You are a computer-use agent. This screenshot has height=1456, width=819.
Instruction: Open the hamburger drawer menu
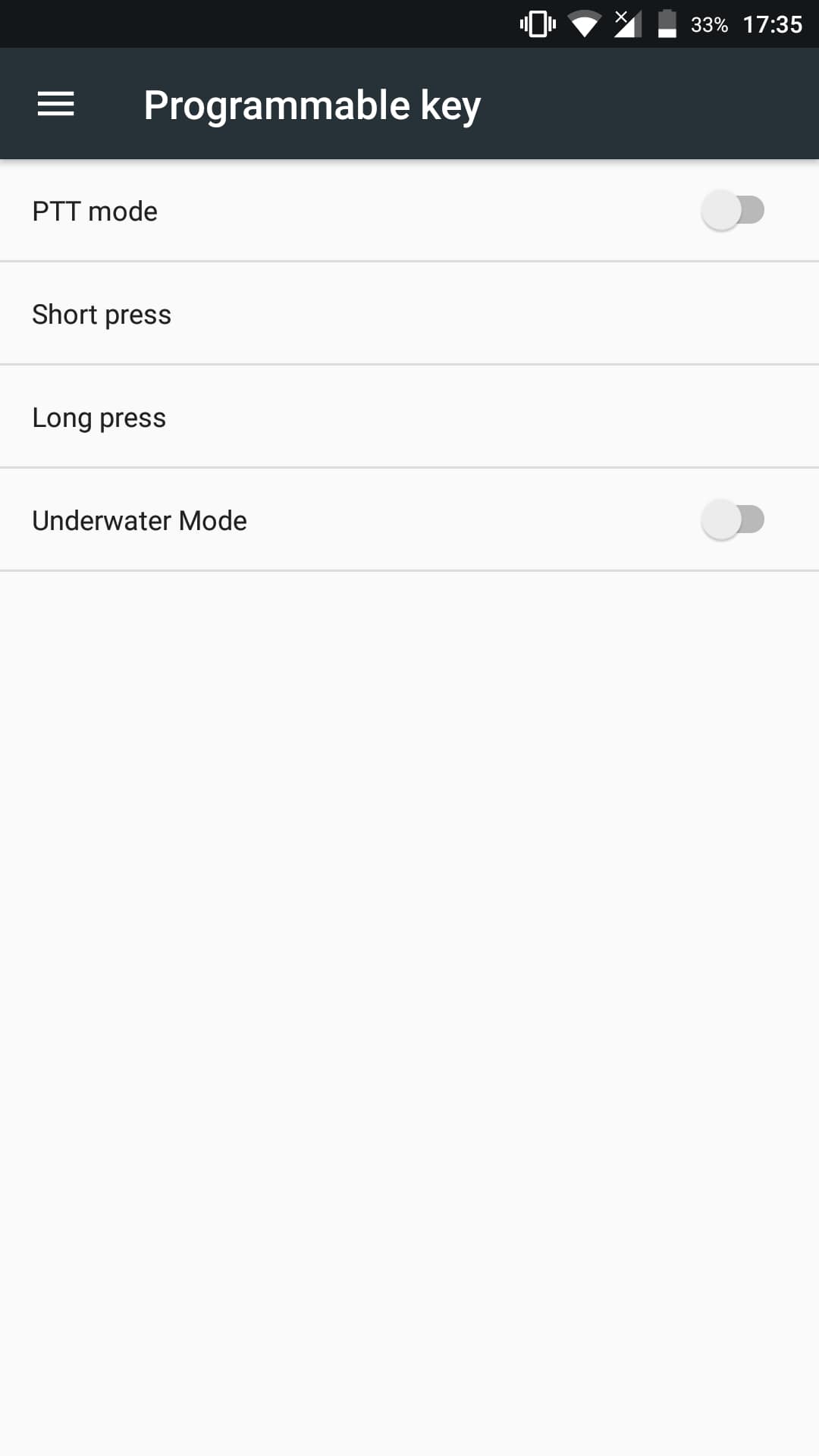click(x=55, y=104)
